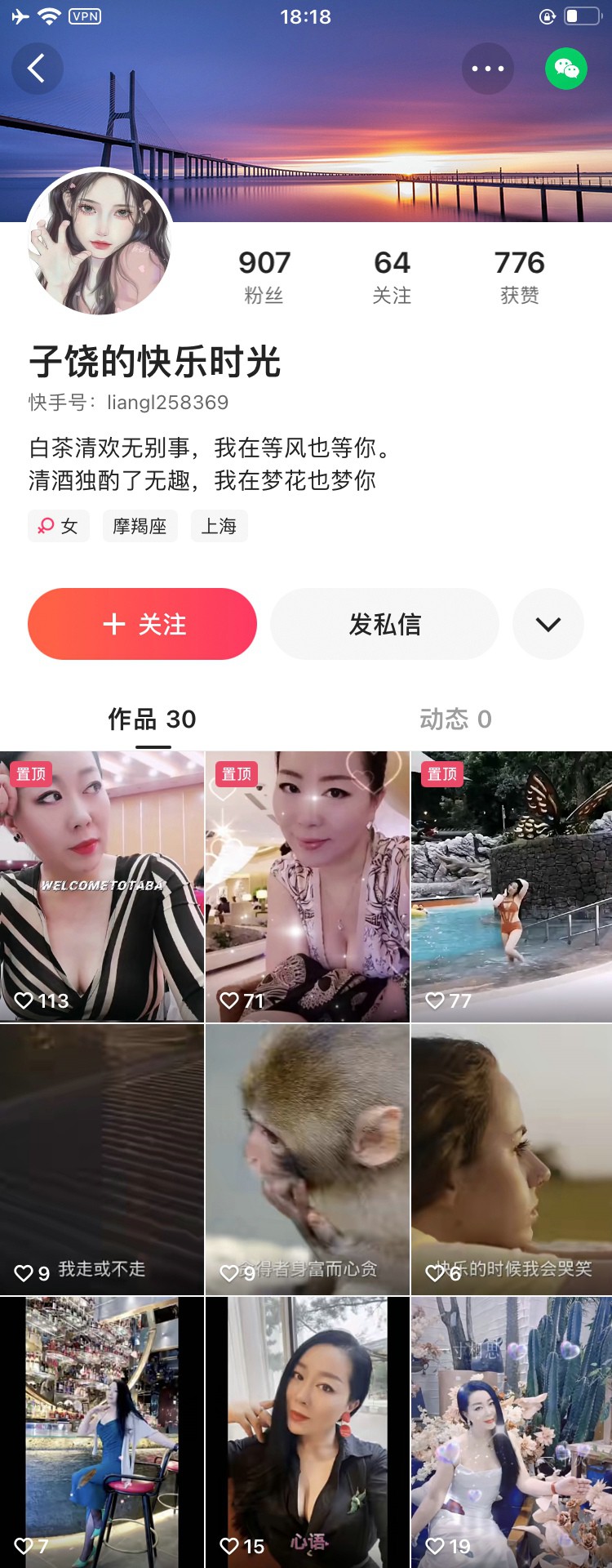Select the 作品 30 tab
This screenshot has height=1568, width=612.
click(x=153, y=719)
